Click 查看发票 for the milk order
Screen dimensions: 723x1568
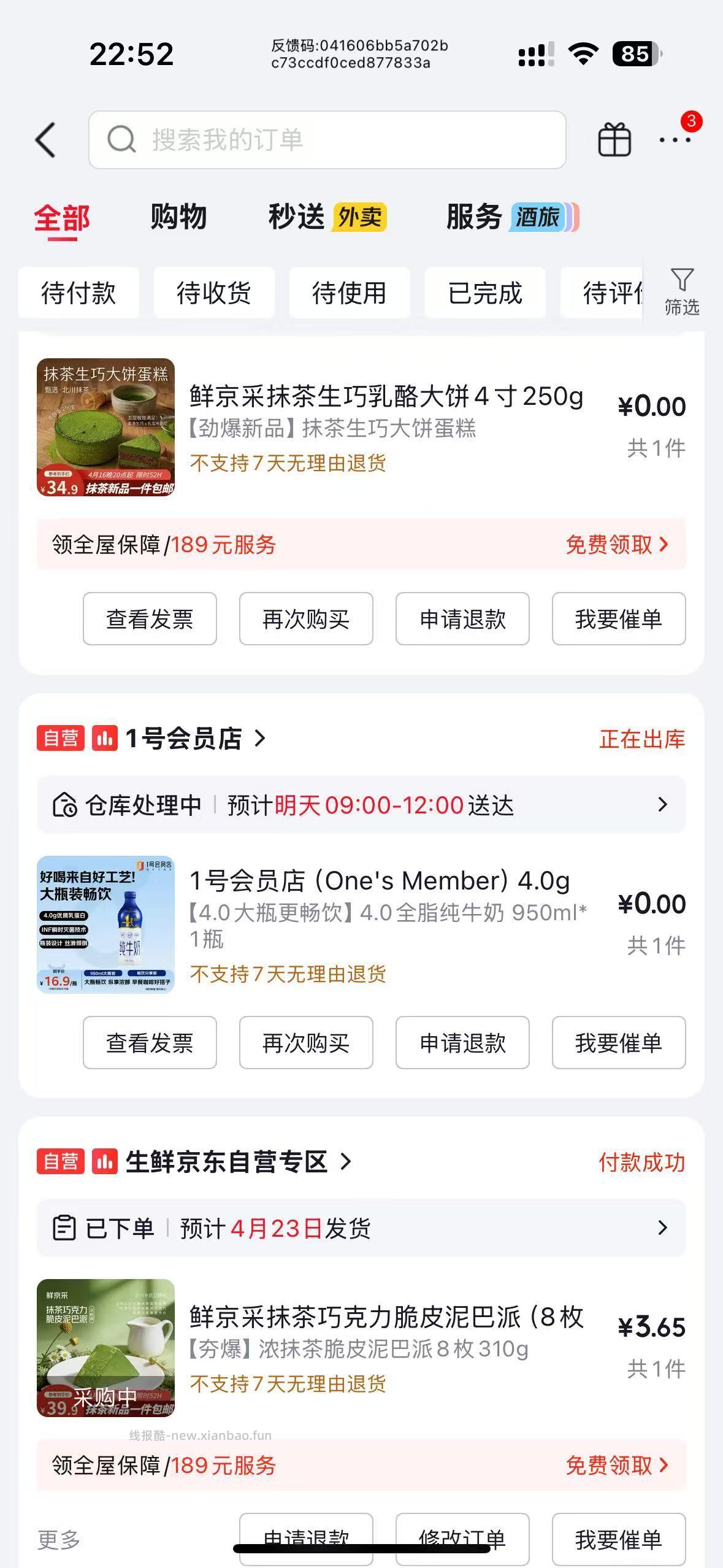[150, 1043]
